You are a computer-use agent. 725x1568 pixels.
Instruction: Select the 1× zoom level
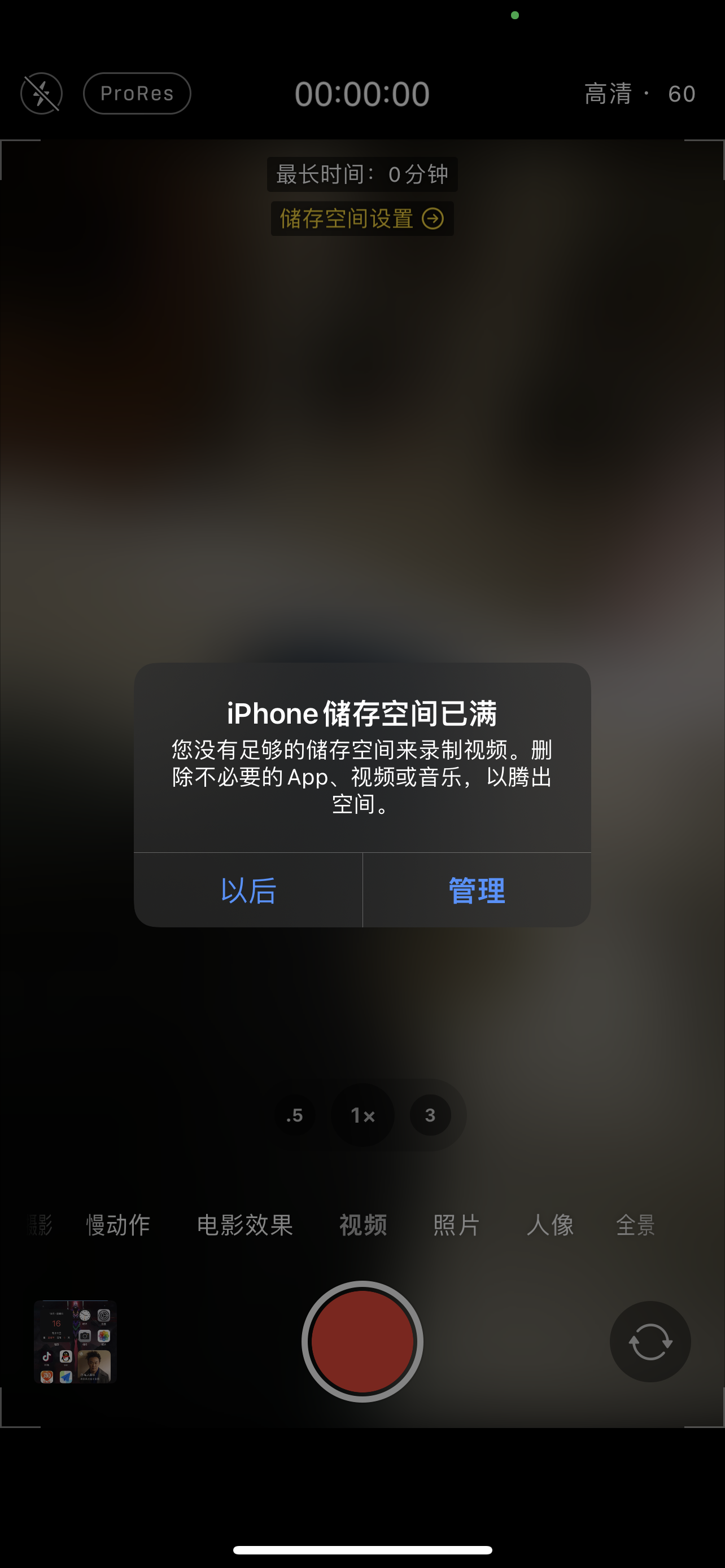(x=363, y=1115)
